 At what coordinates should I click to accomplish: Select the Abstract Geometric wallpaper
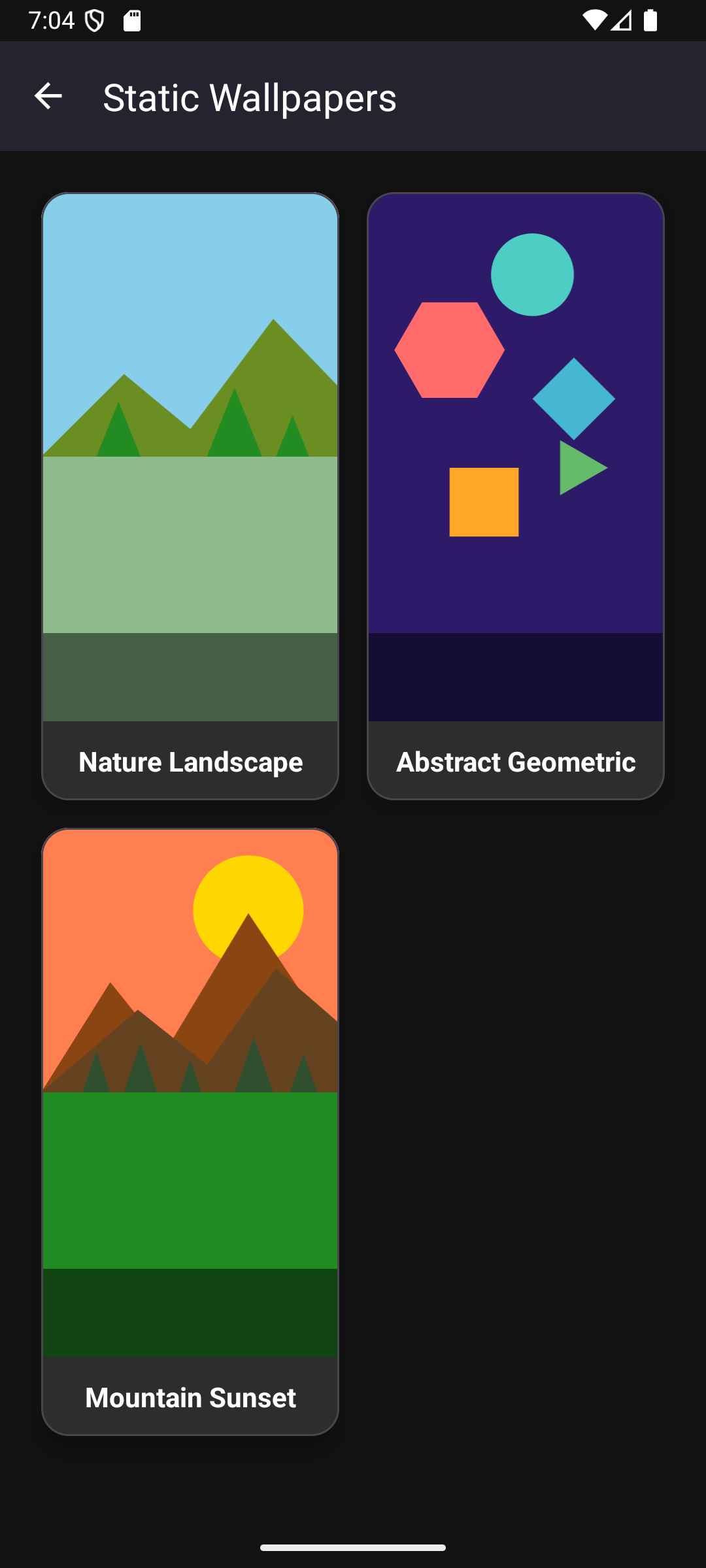click(x=516, y=457)
